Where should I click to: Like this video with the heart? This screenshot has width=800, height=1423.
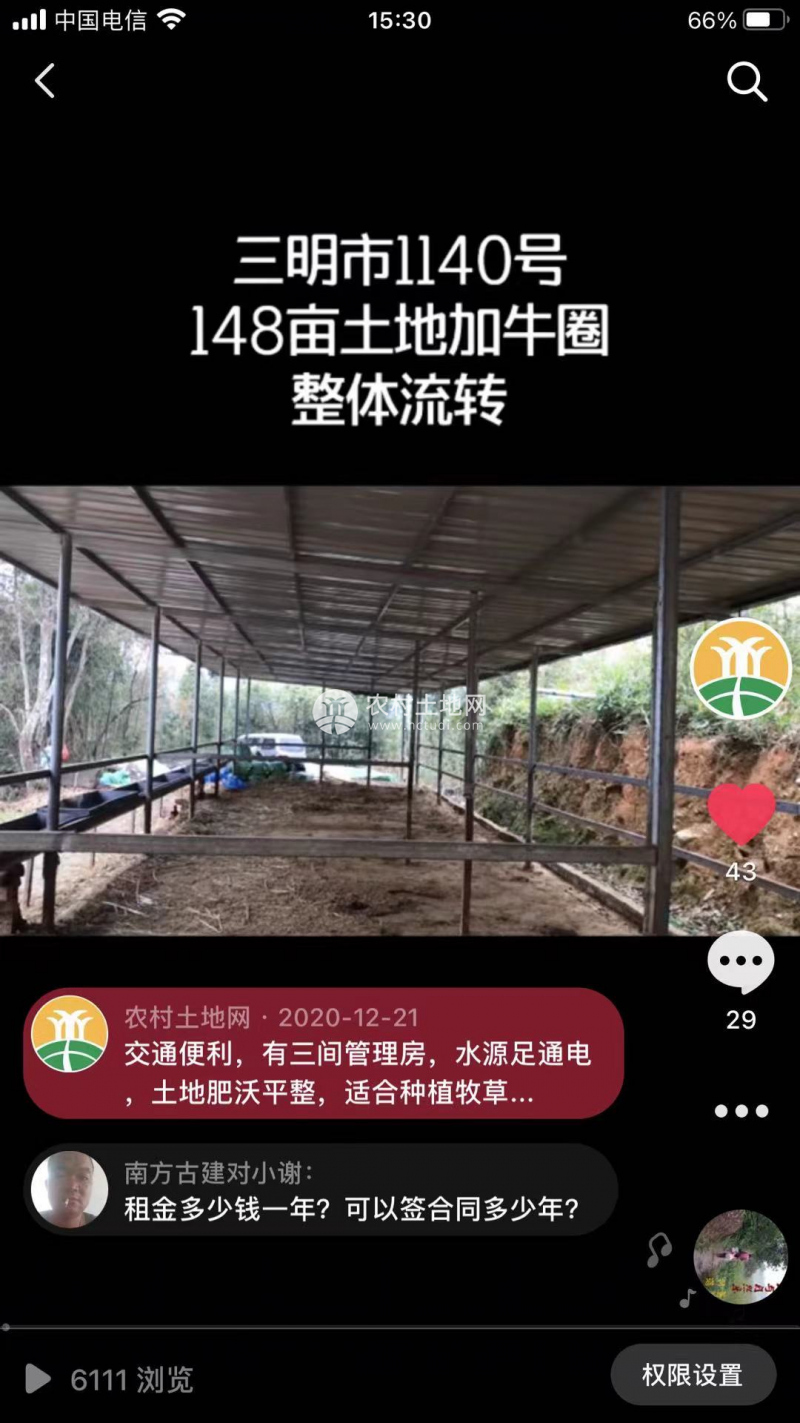[741, 813]
